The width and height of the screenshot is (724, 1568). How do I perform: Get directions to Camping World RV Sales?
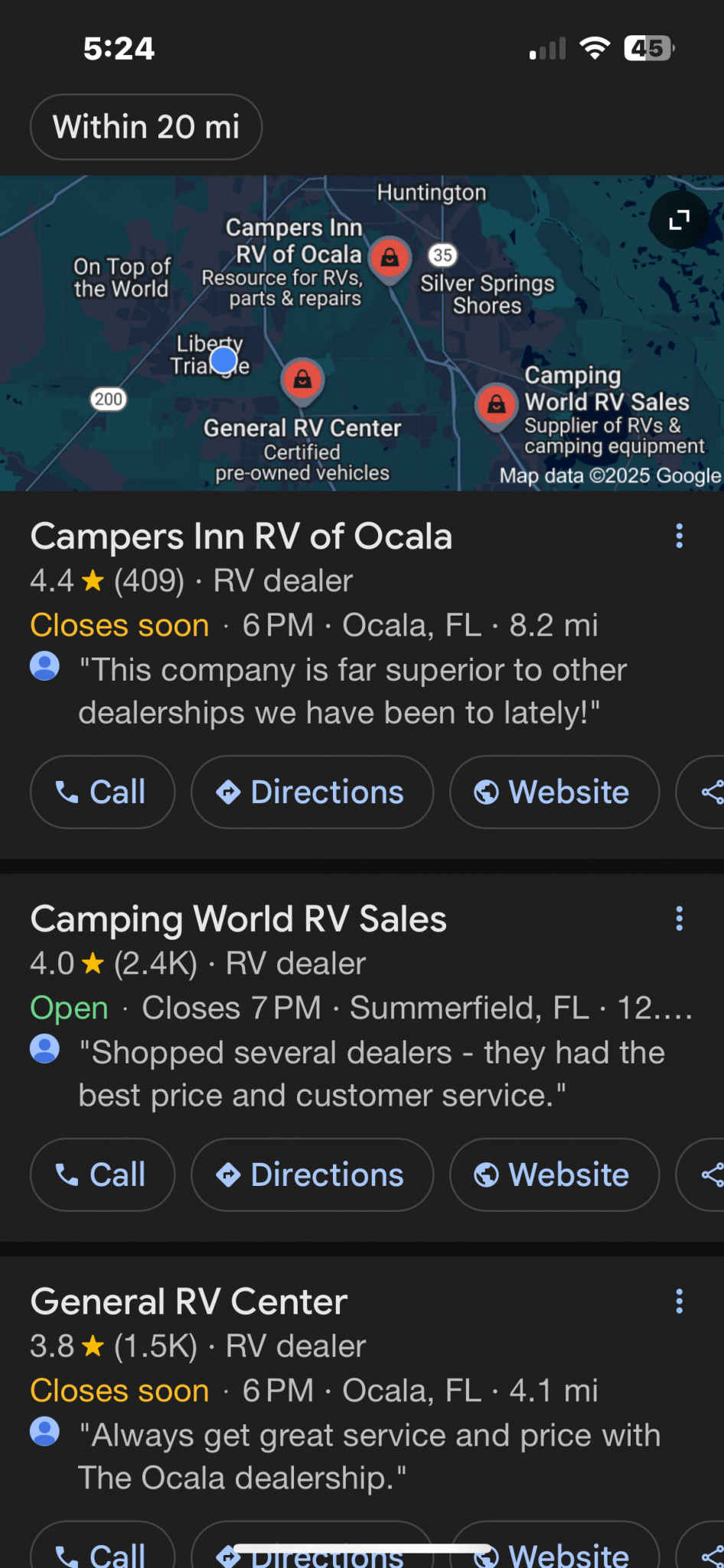[x=312, y=1174]
